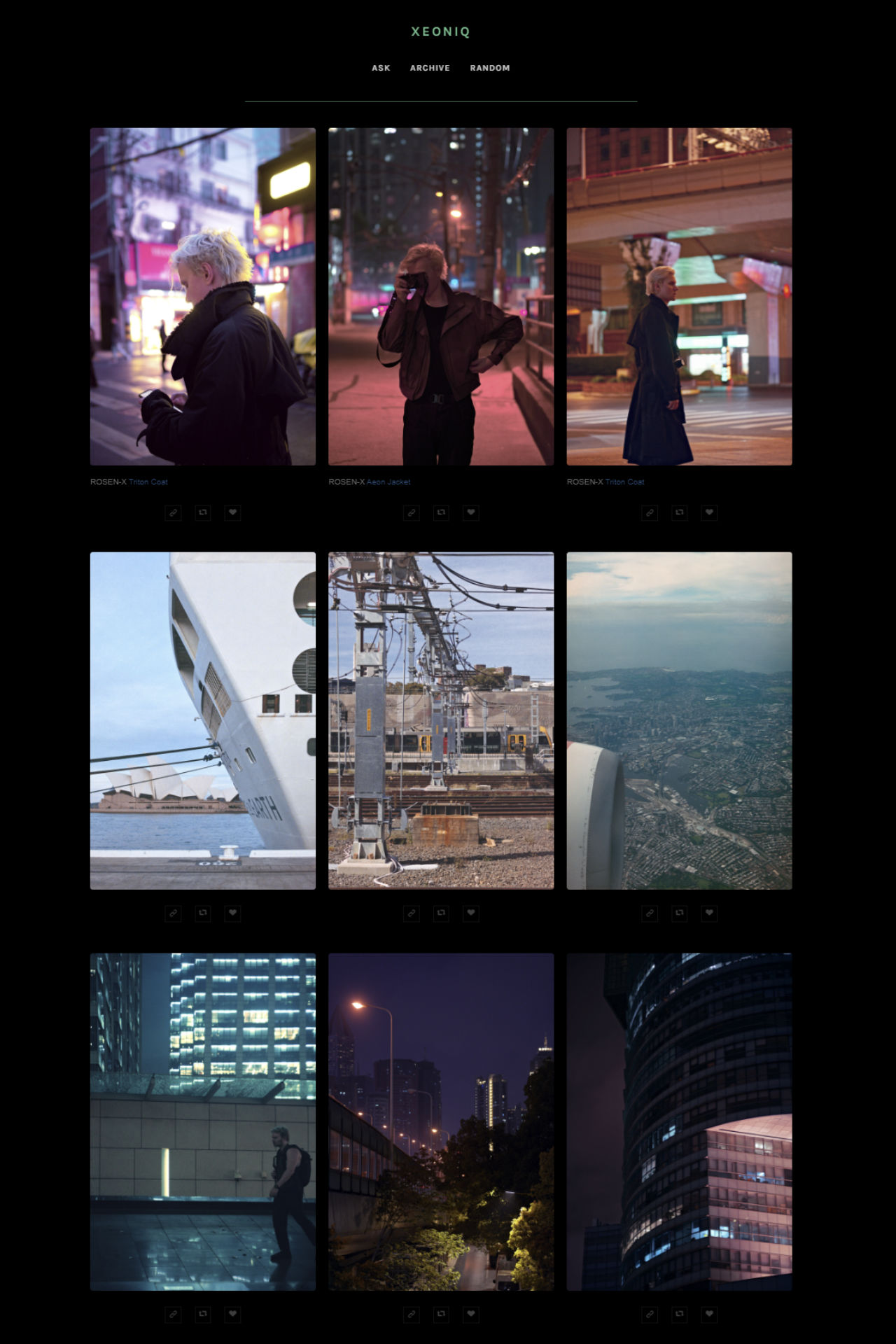This screenshot has width=896, height=1344.
Task: Reblog the curved glass tower night photo
Action: (679, 1314)
